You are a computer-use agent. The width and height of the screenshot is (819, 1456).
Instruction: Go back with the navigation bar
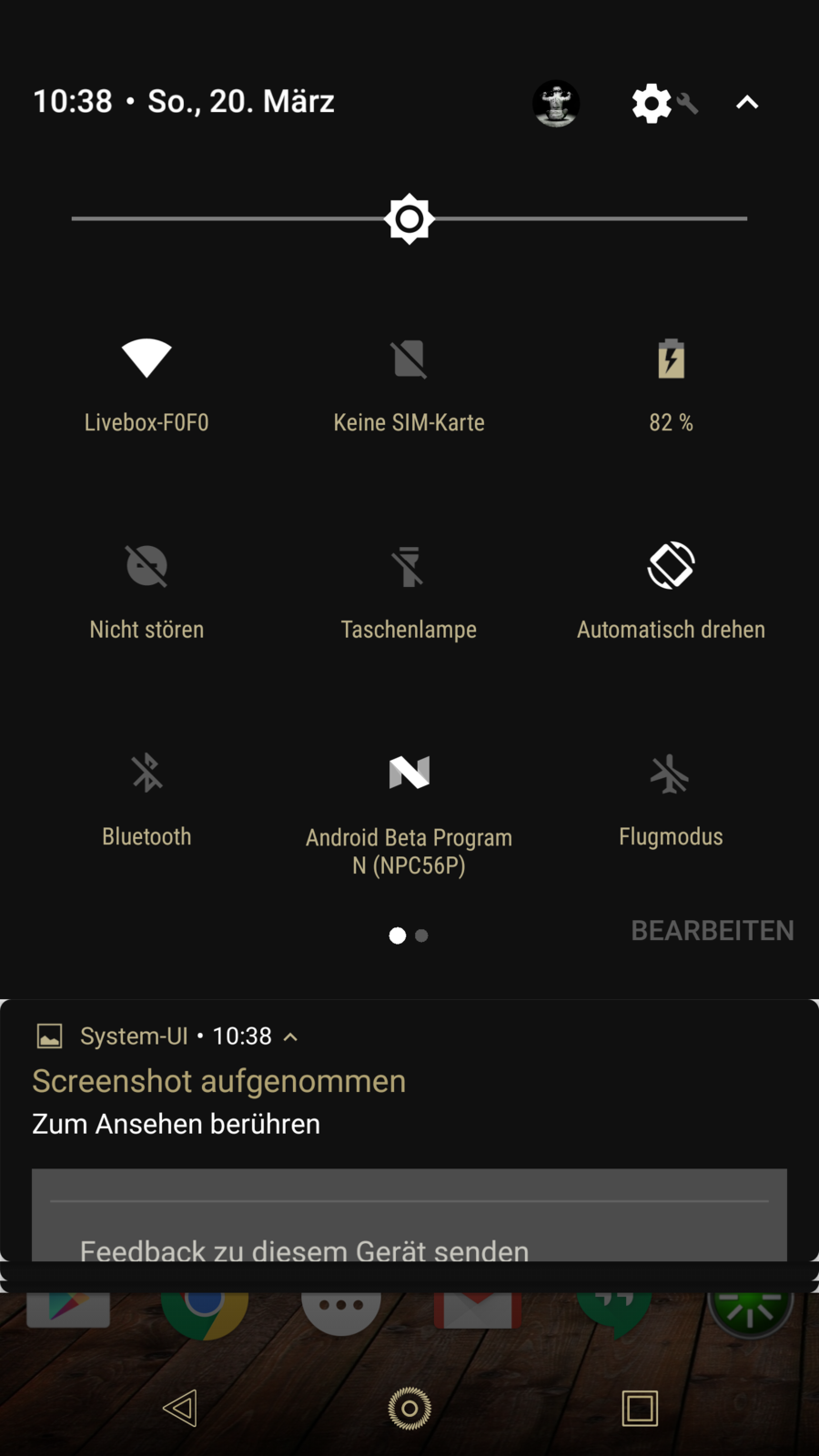[180, 1408]
